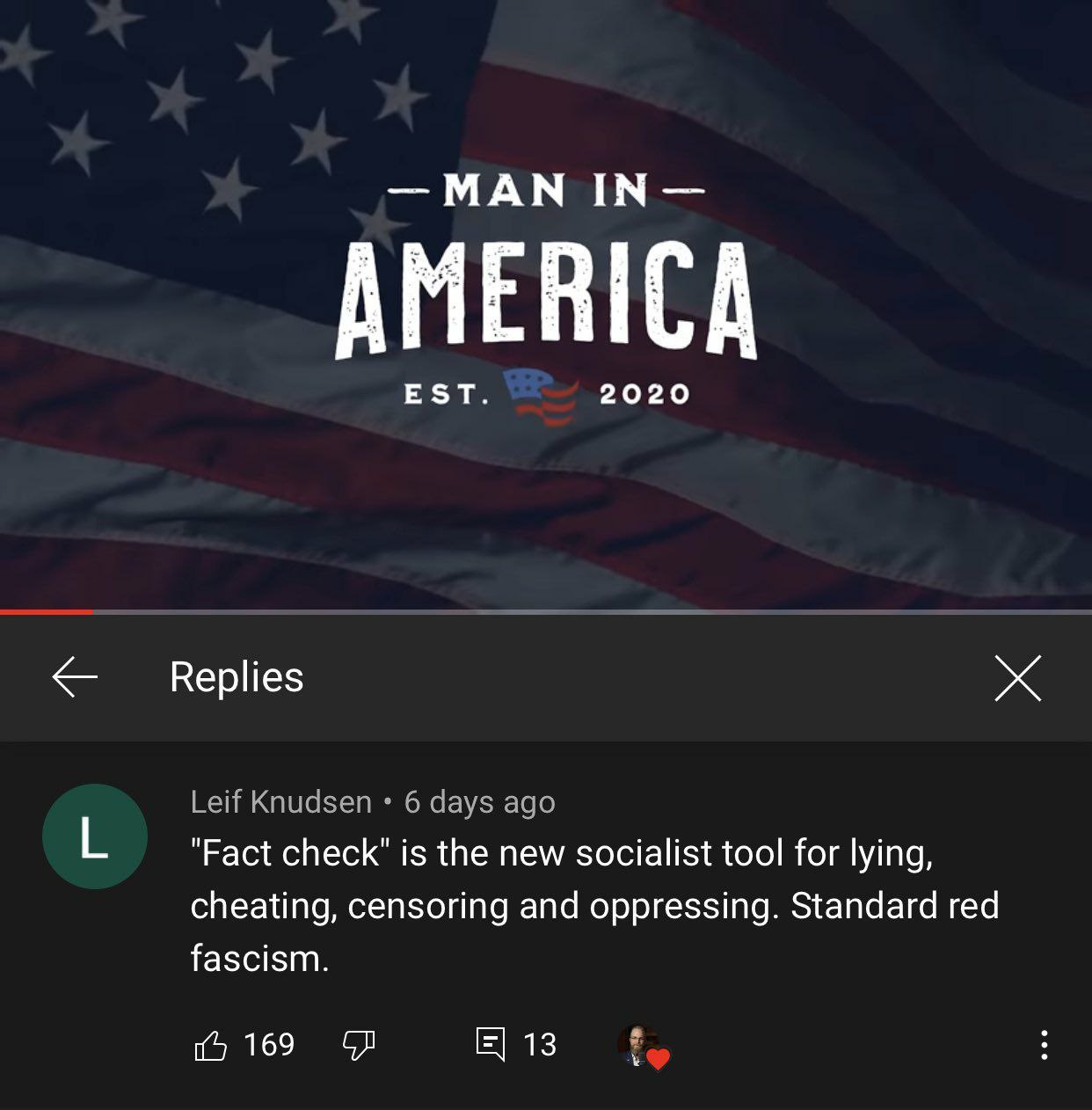Screen dimensions: 1092x1110
Task: Open Leif Knudsen's profile avatar
Action: 95,836
